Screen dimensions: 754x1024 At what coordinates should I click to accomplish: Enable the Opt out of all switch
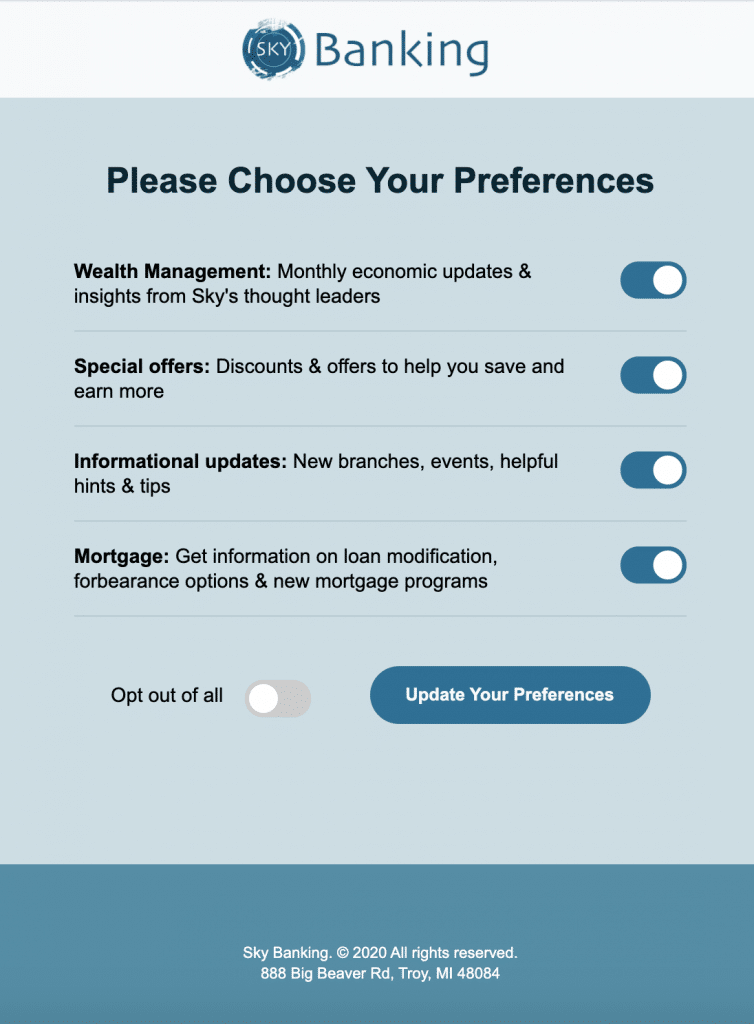click(278, 699)
